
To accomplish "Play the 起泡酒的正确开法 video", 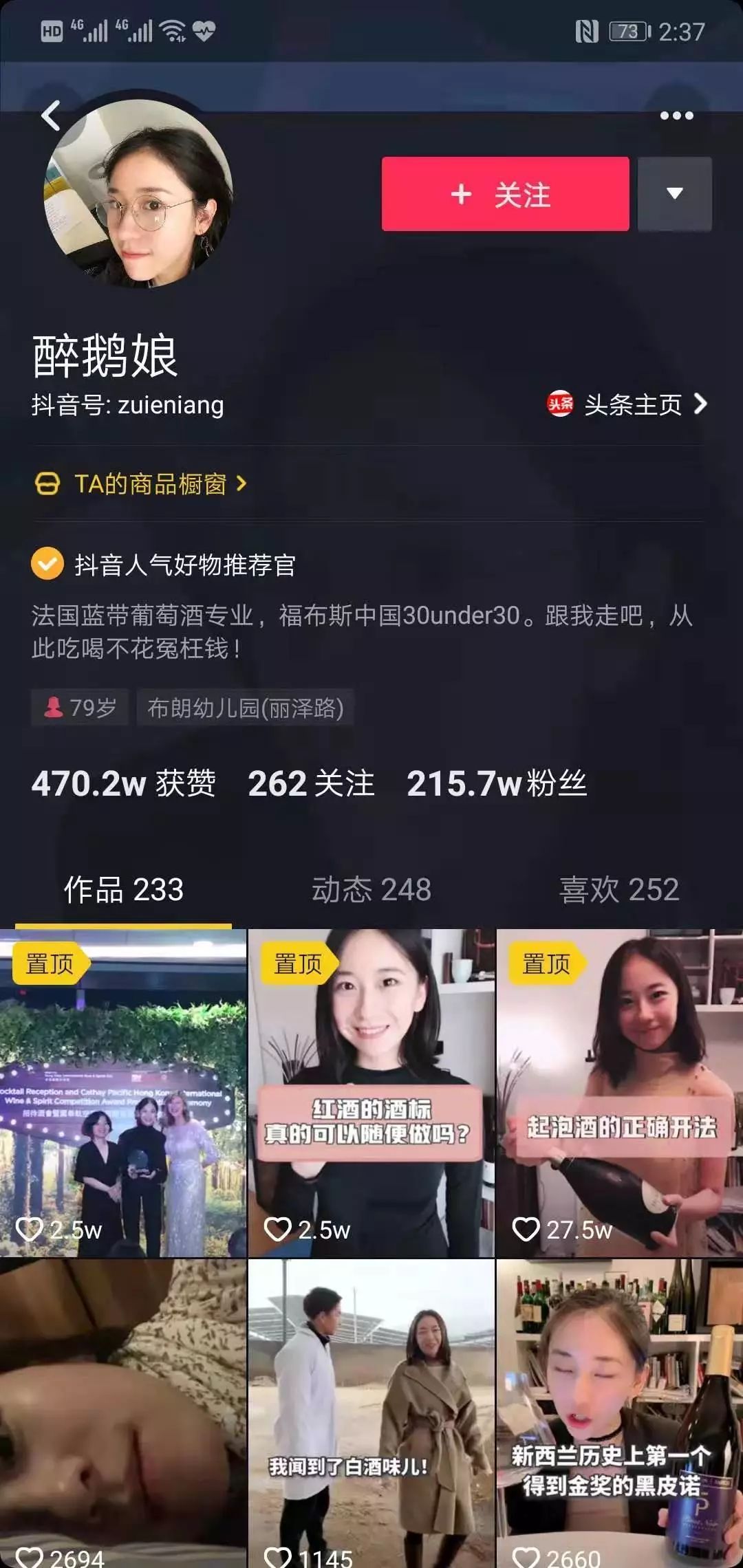I will click(x=619, y=1092).
